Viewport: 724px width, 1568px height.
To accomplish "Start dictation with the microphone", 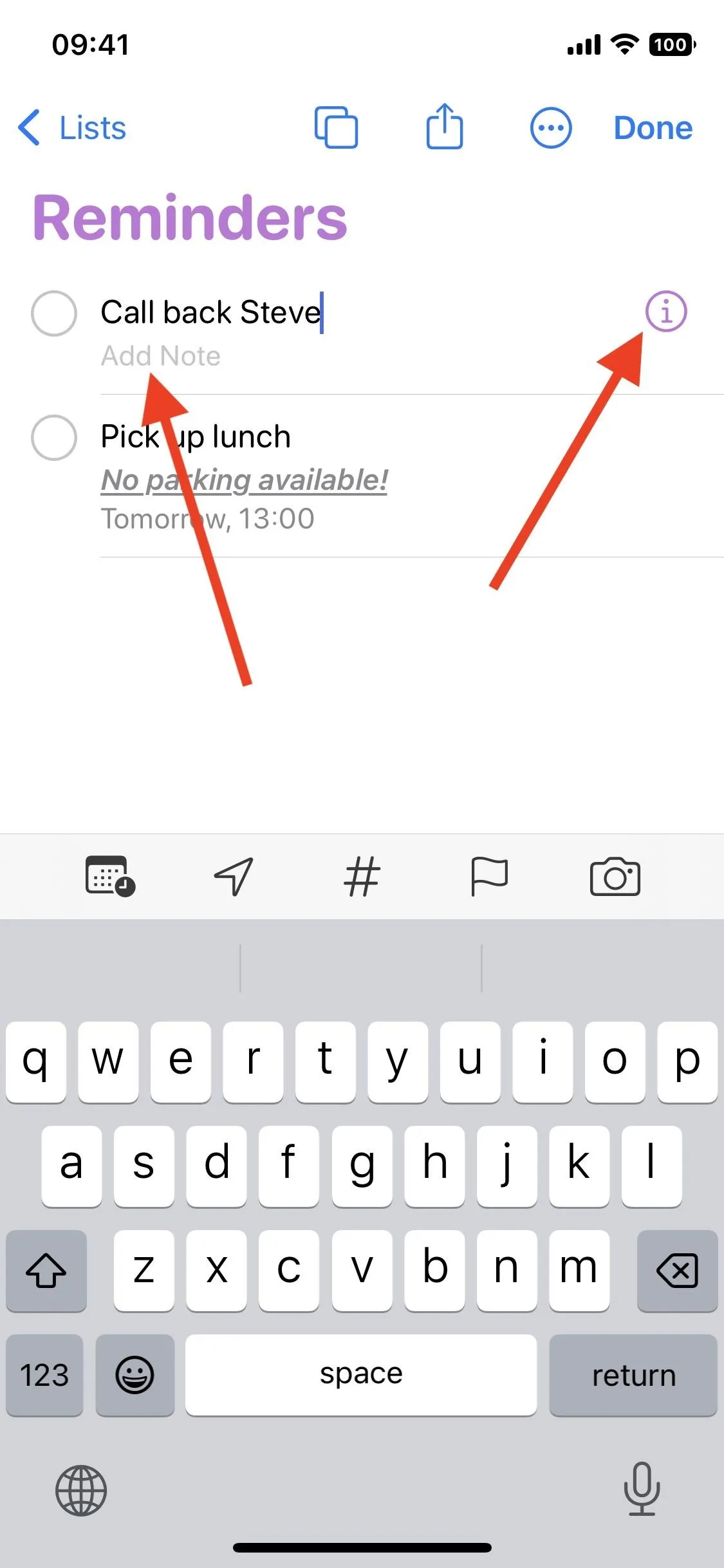I will 642,1489.
